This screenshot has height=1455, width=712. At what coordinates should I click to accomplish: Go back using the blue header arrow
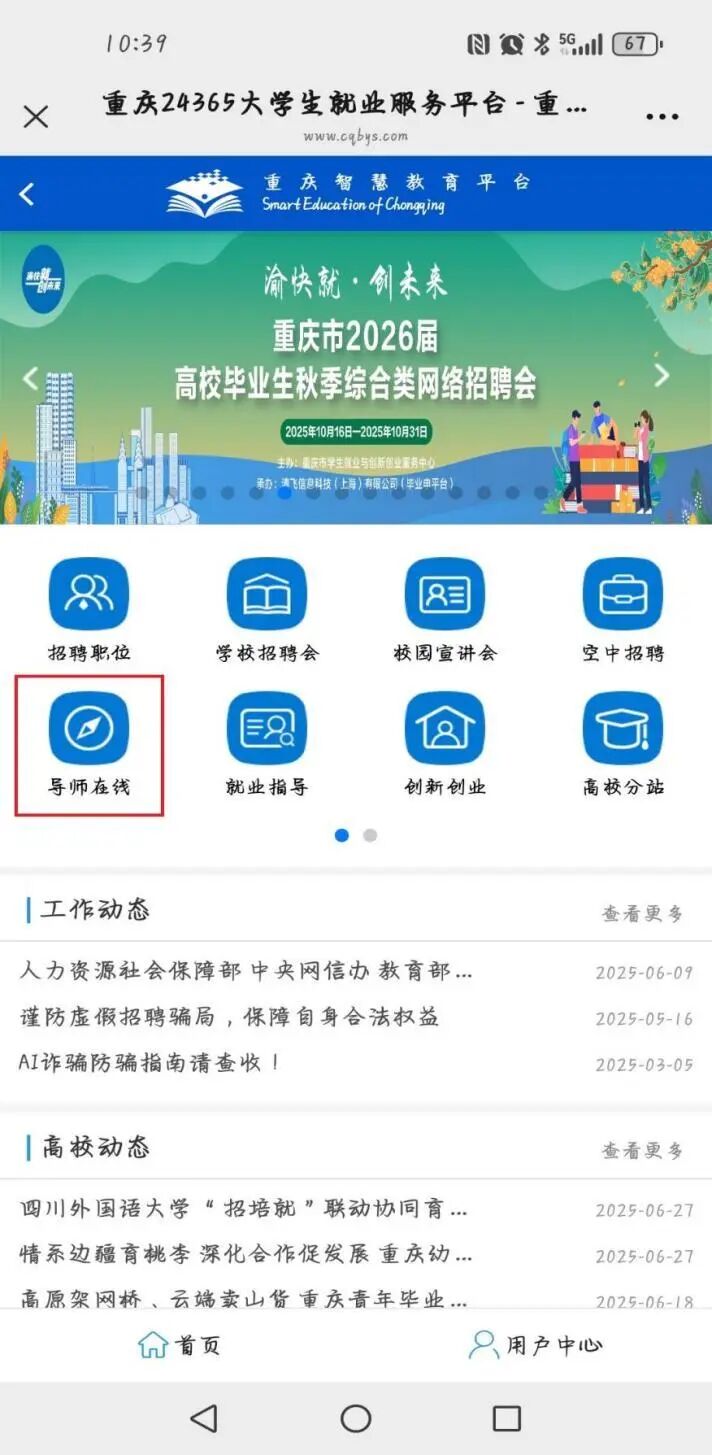27,194
